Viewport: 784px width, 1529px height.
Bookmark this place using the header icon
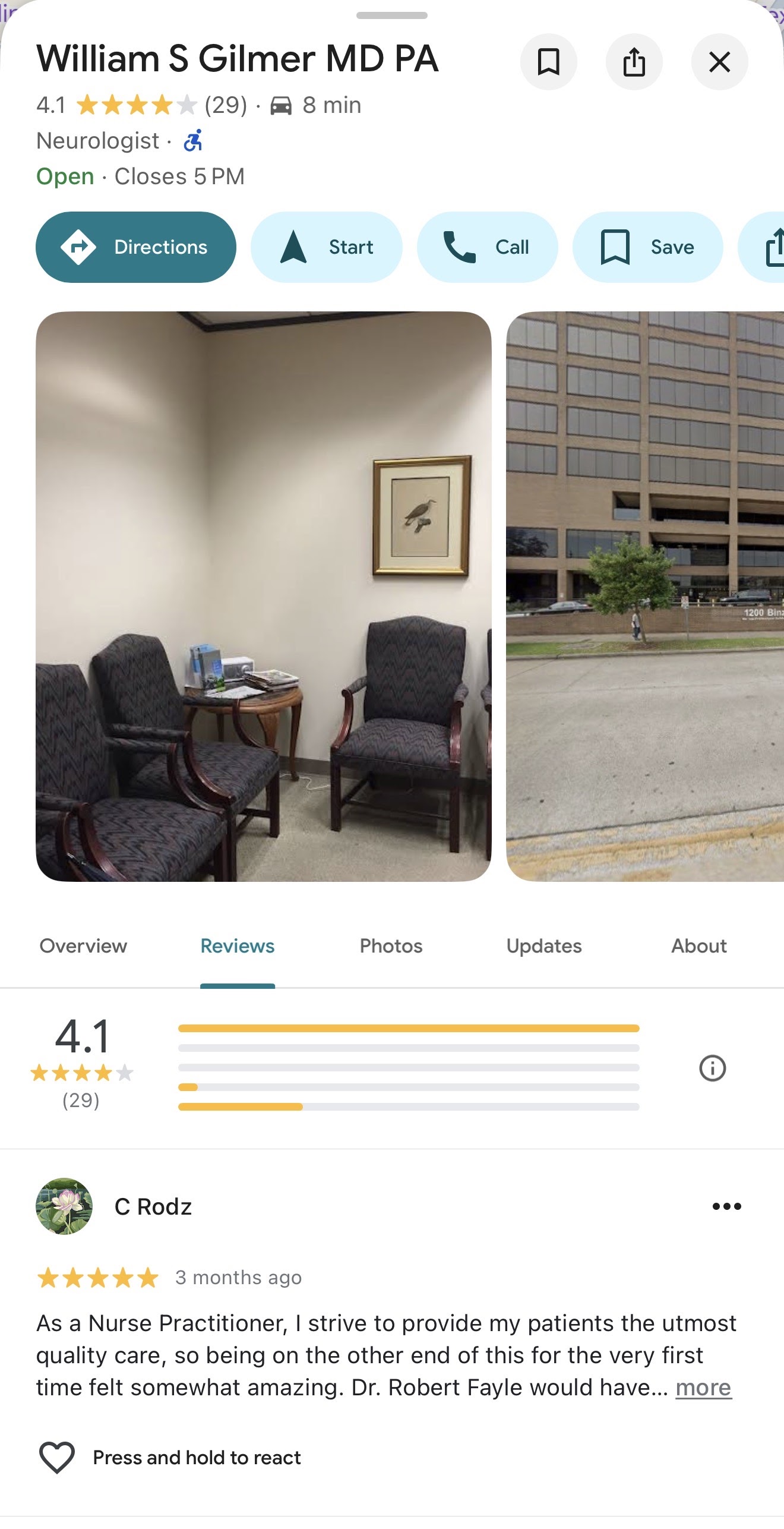pos(548,62)
